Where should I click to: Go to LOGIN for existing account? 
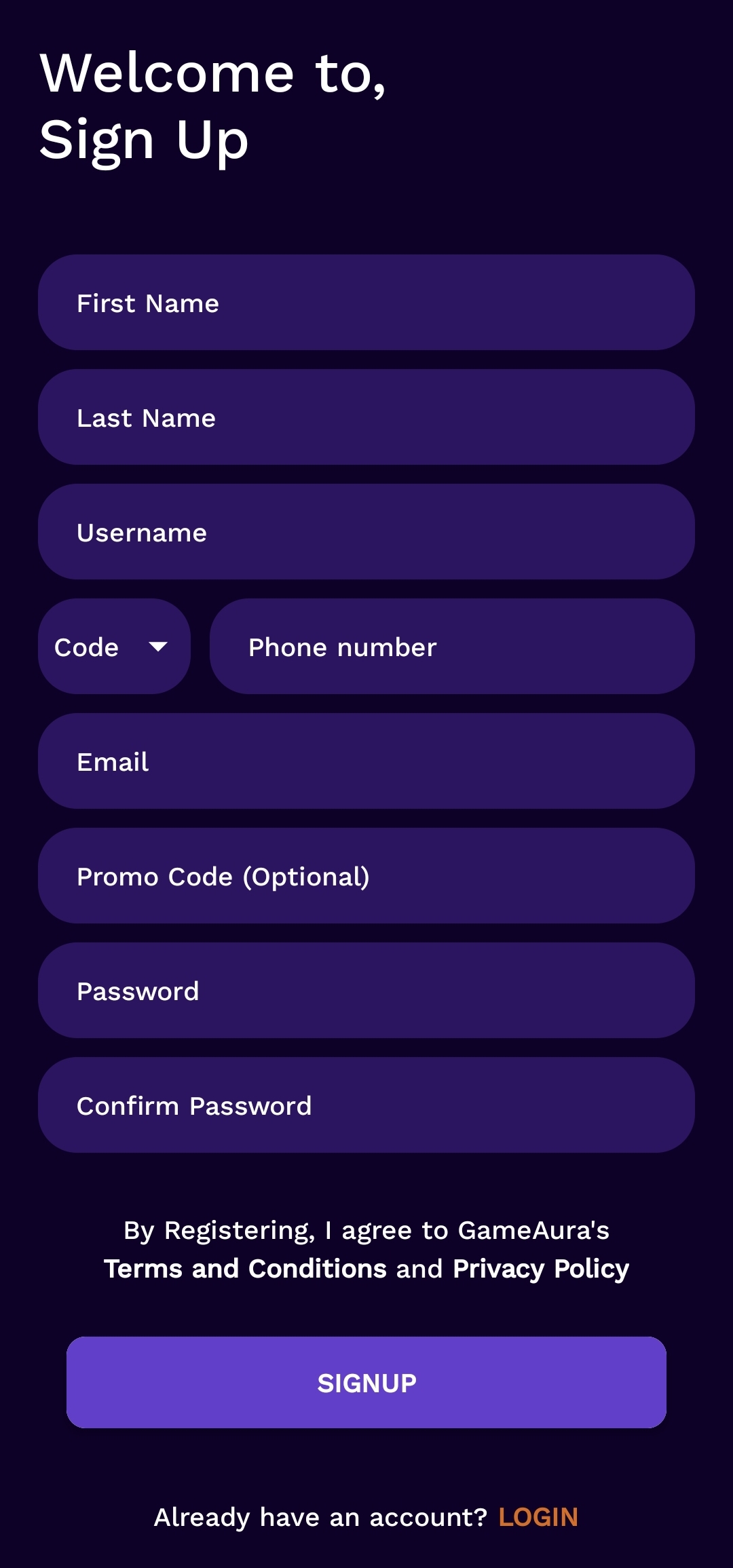(538, 1517)
